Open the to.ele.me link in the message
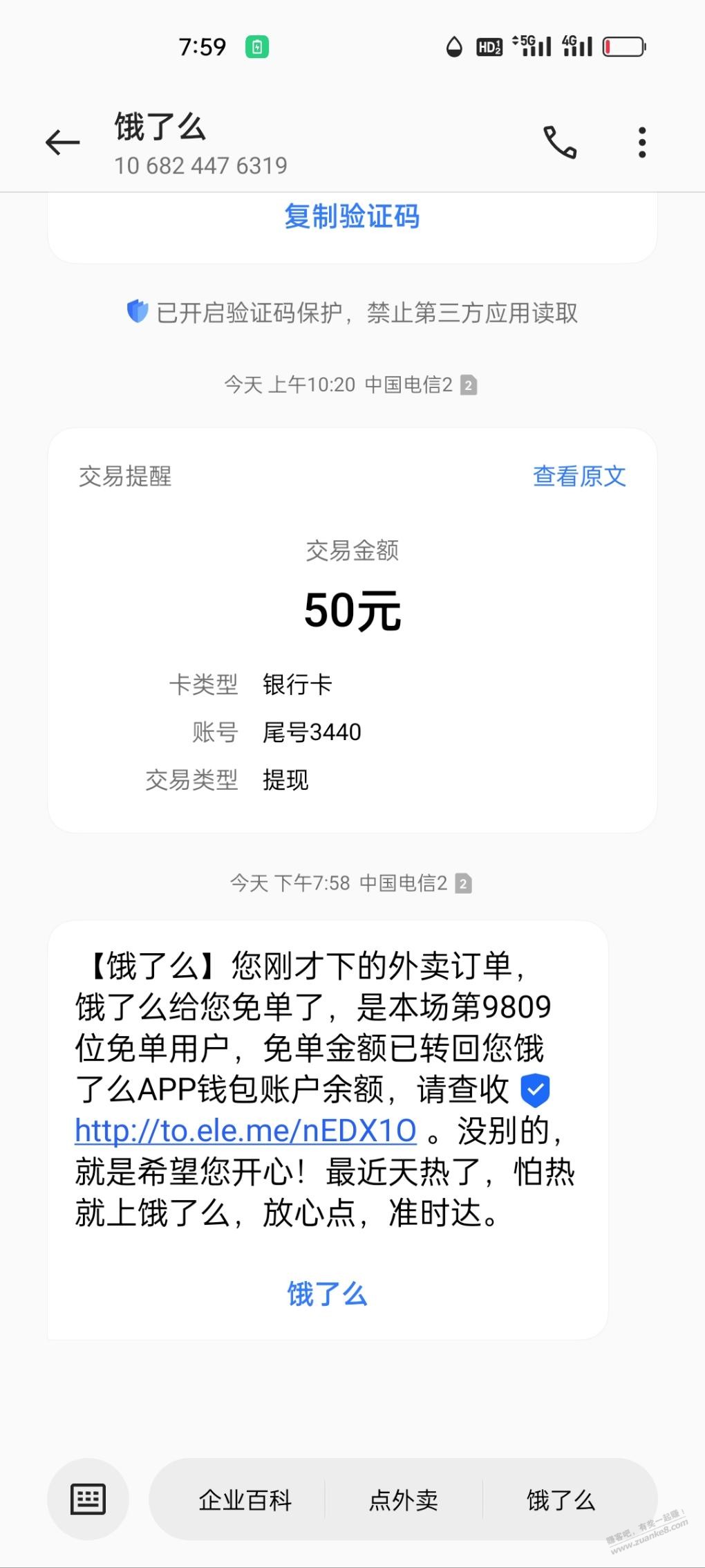Screen dimensions: 705x1568 point(245,1131)
